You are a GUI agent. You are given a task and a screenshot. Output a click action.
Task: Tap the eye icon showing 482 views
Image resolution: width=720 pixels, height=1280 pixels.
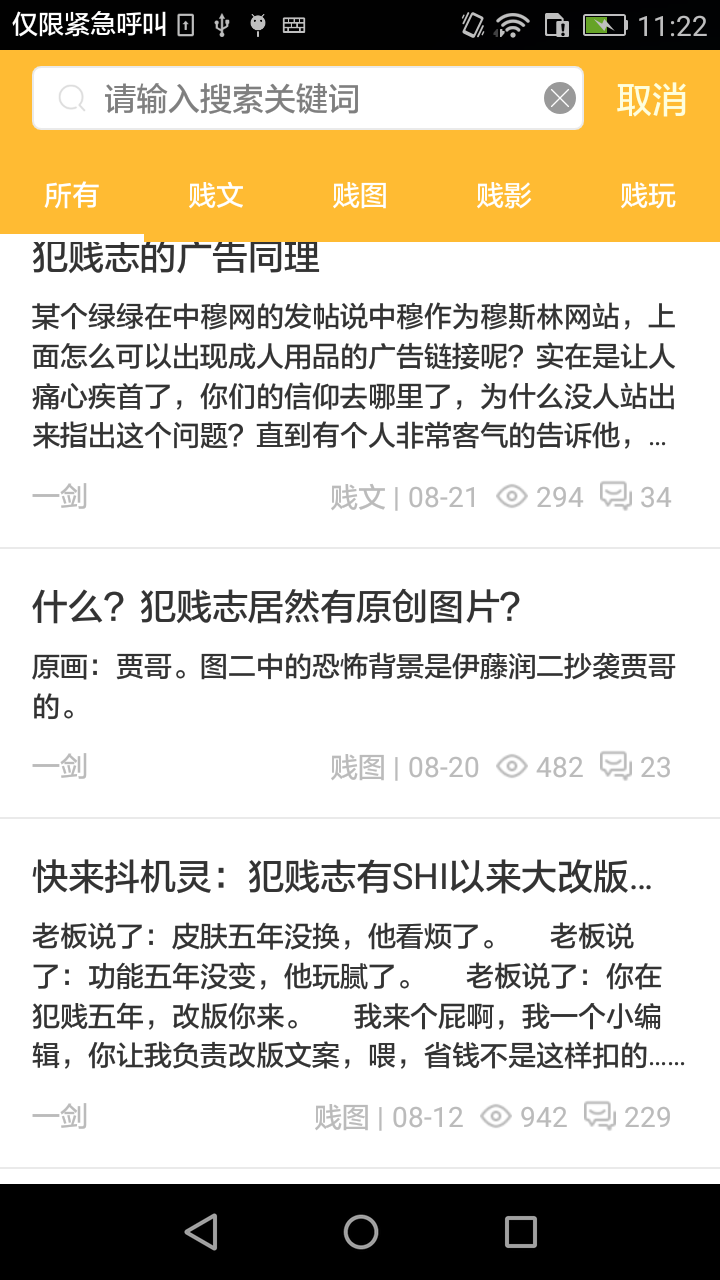tap(513, 766)
